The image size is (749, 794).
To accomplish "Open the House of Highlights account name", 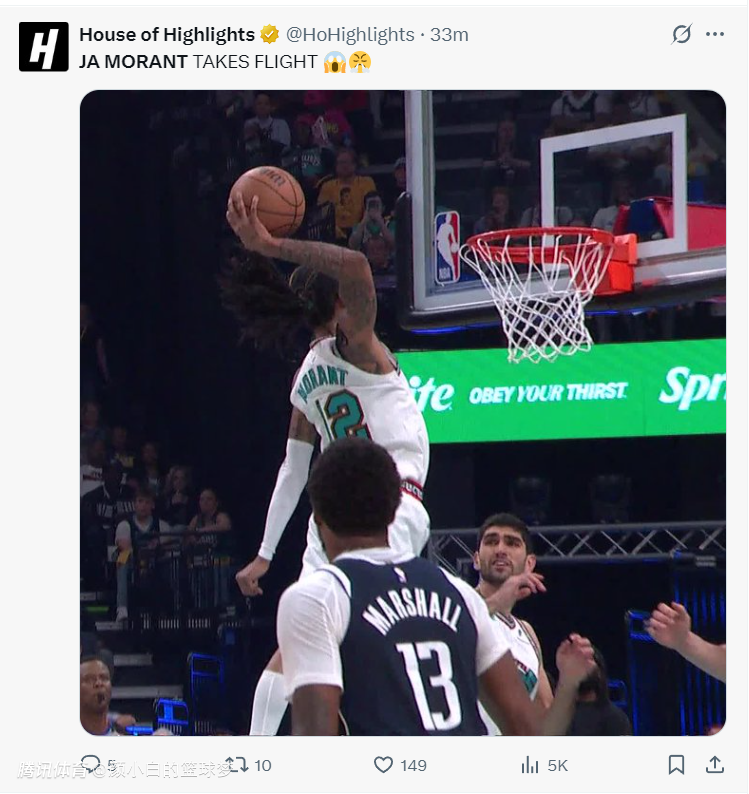I will point(166,35).
